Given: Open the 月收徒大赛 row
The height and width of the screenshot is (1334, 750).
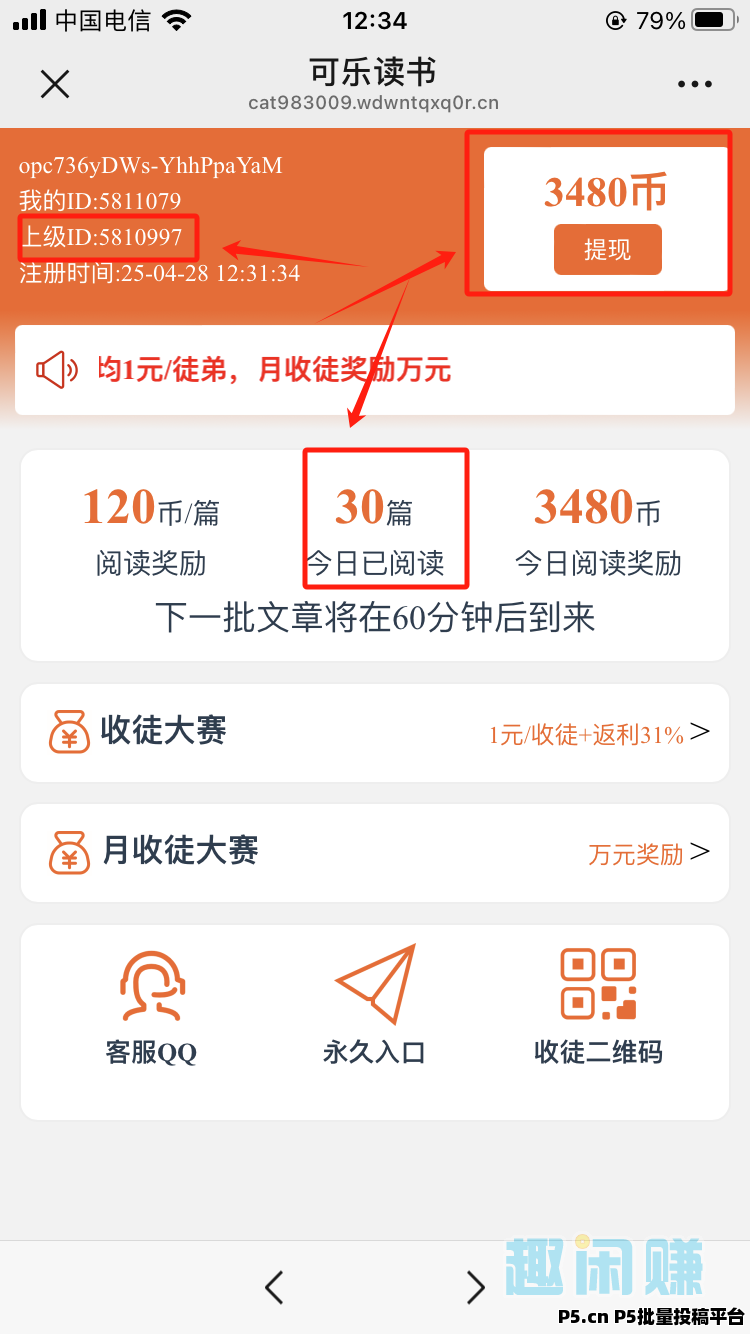Looking at the screenshot, I should click(374, 853).
